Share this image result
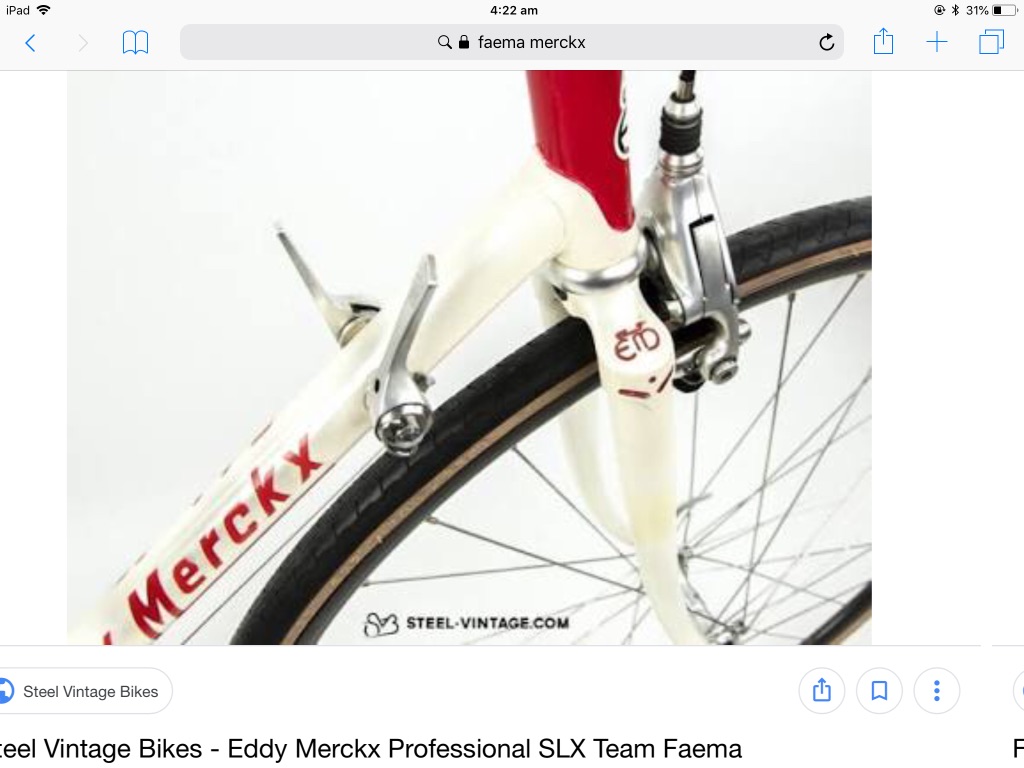This screenshot has height=768, width=1024. pos(822,691)
